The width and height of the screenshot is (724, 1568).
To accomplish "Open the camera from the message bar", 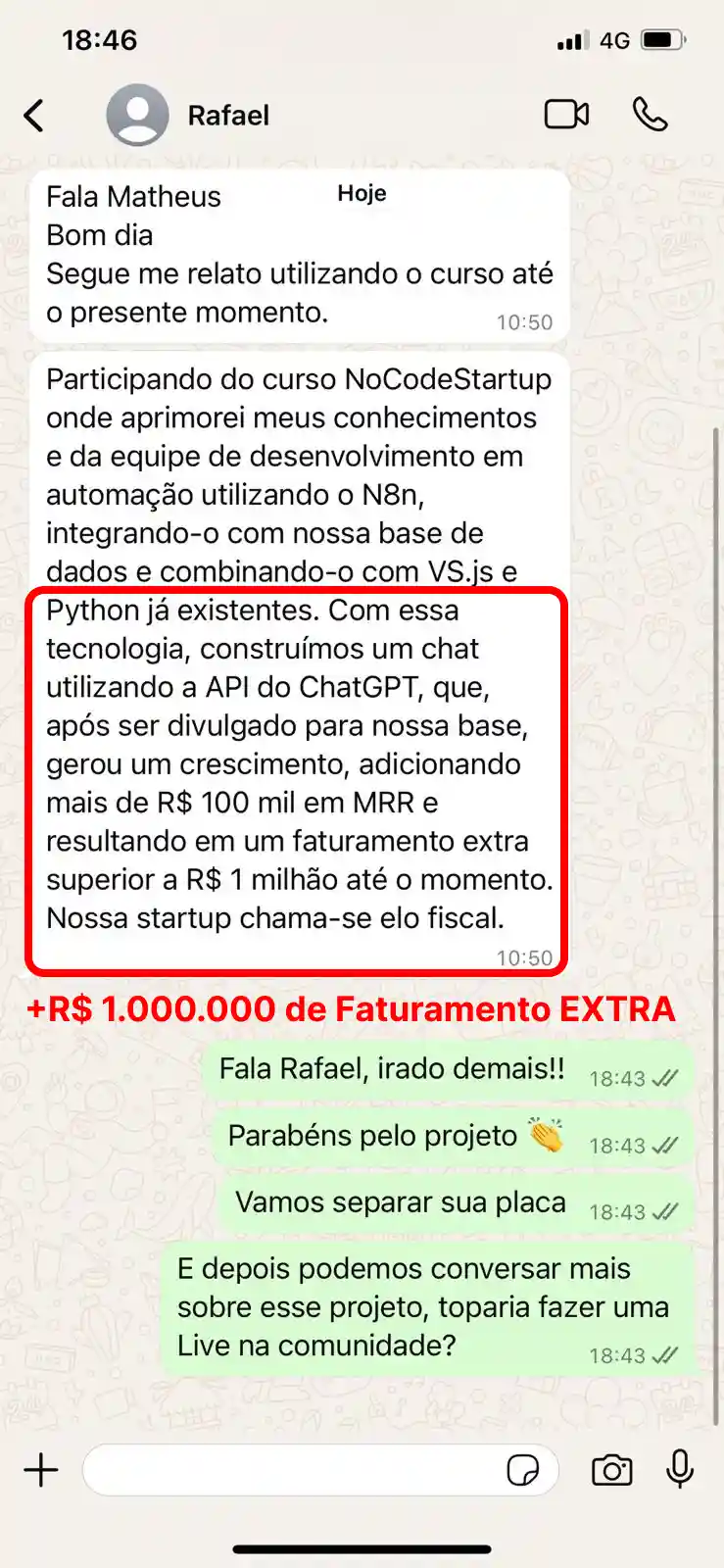I will [x=610, y=1470].
